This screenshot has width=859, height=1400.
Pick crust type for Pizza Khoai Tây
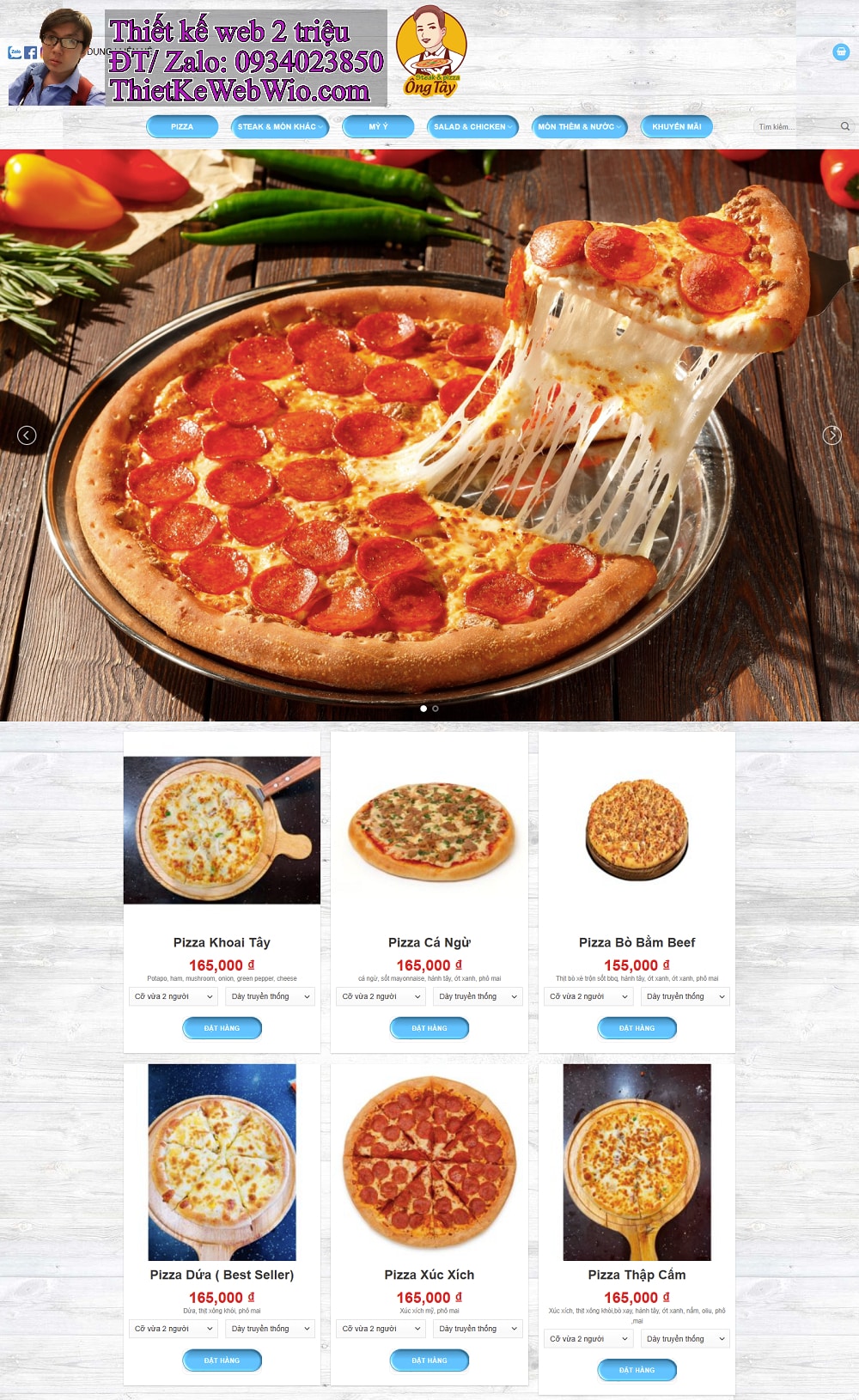pos(271,996)
